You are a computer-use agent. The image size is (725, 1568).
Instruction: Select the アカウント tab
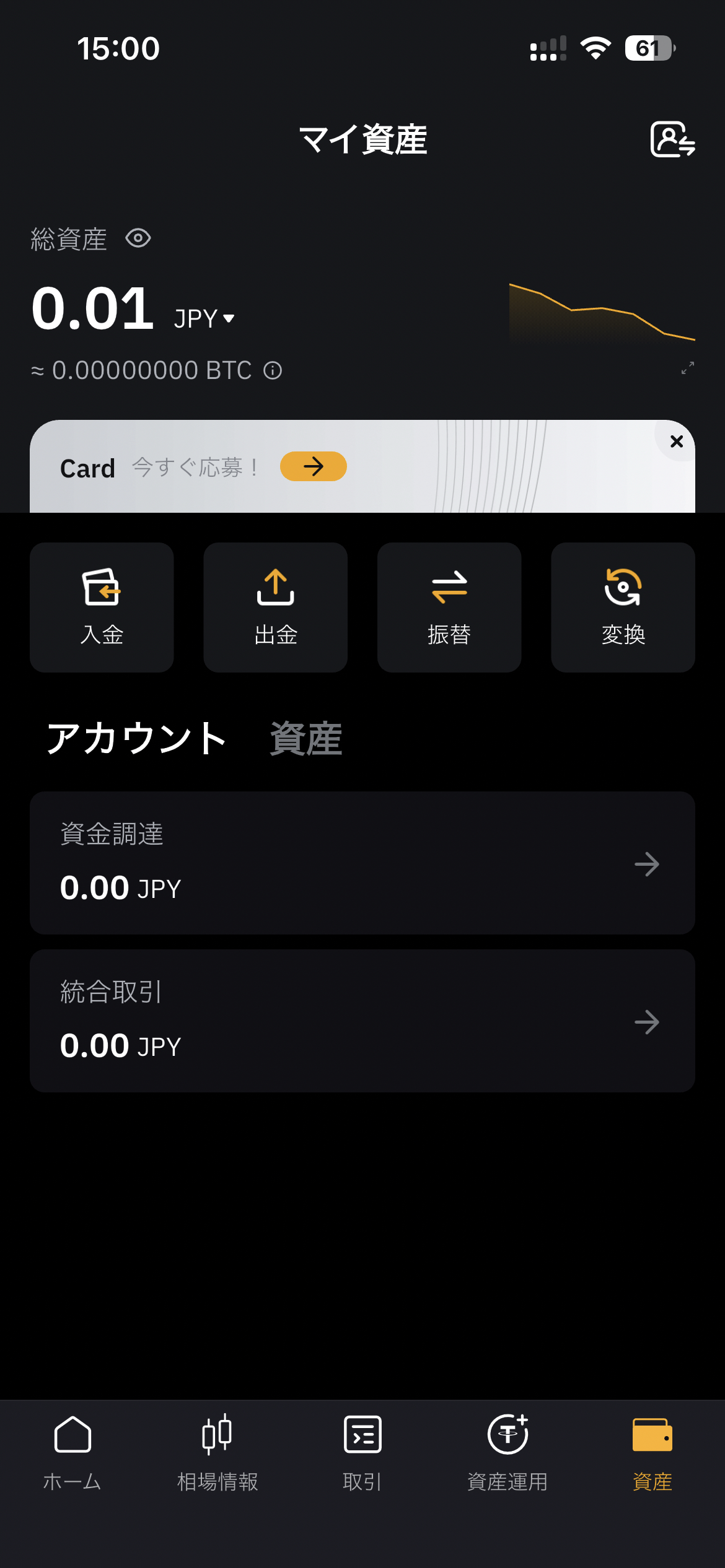click(x=136, y=738)
